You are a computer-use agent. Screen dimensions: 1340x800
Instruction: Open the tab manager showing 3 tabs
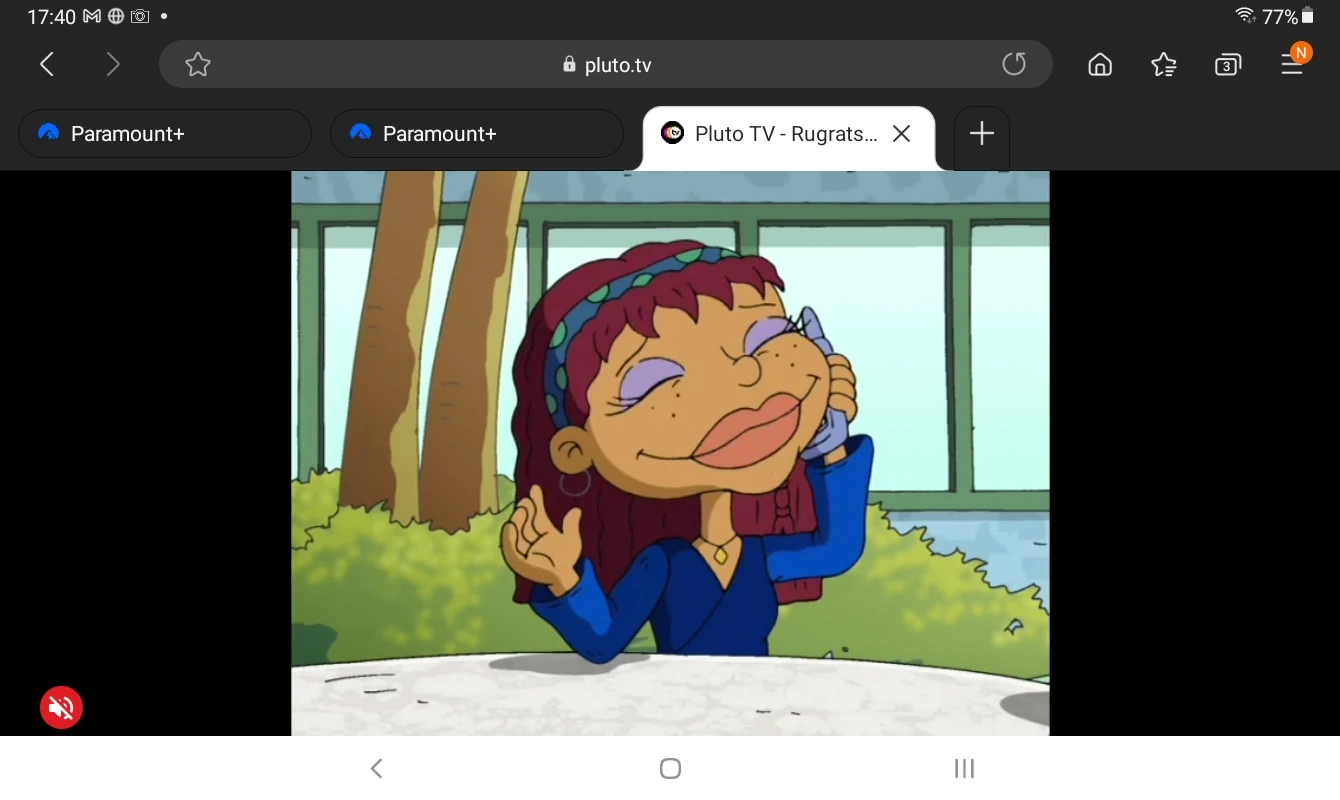tap(1228, 65)
